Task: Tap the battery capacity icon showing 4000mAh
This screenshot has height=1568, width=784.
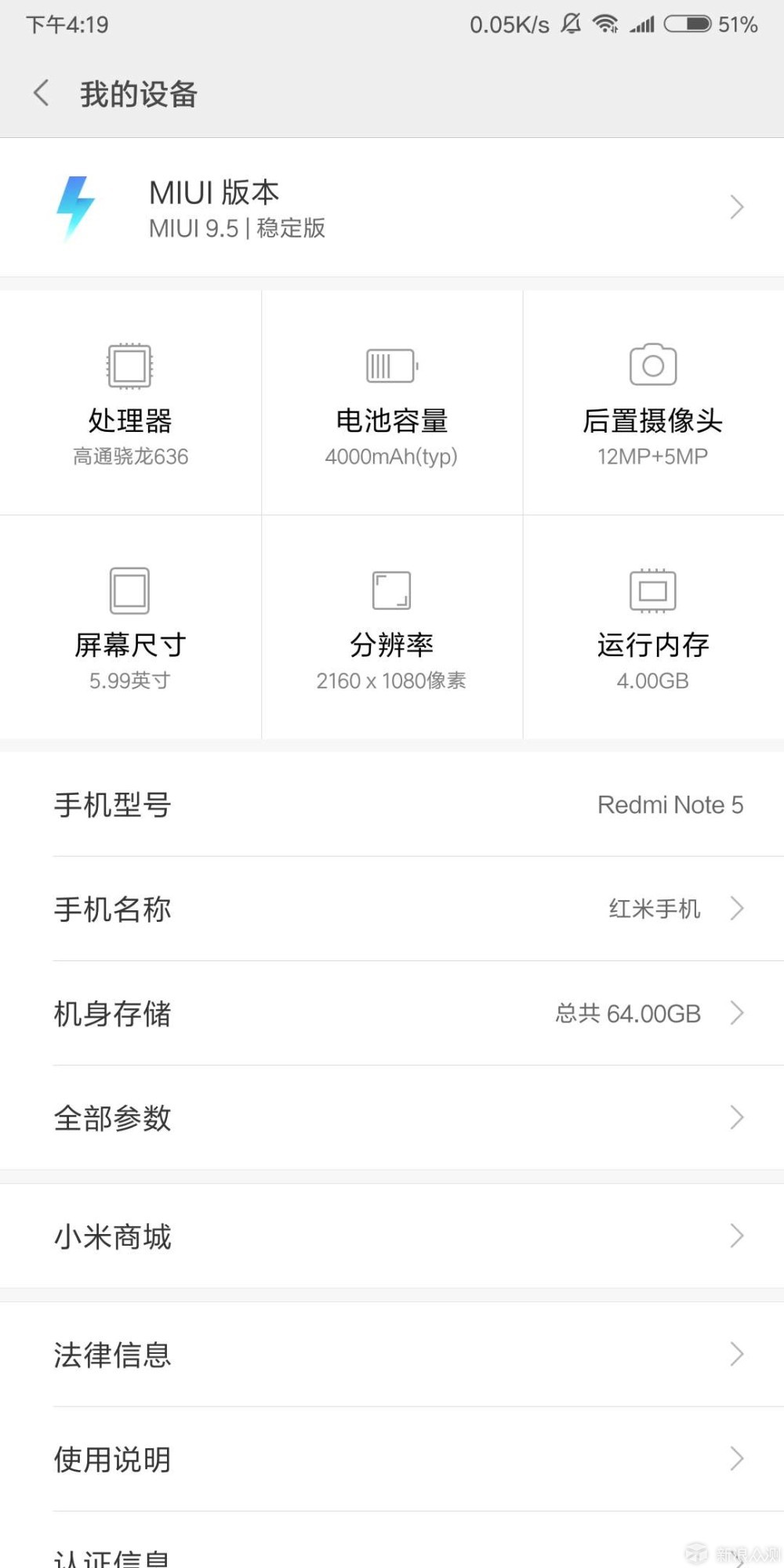Action: (391, 364)
